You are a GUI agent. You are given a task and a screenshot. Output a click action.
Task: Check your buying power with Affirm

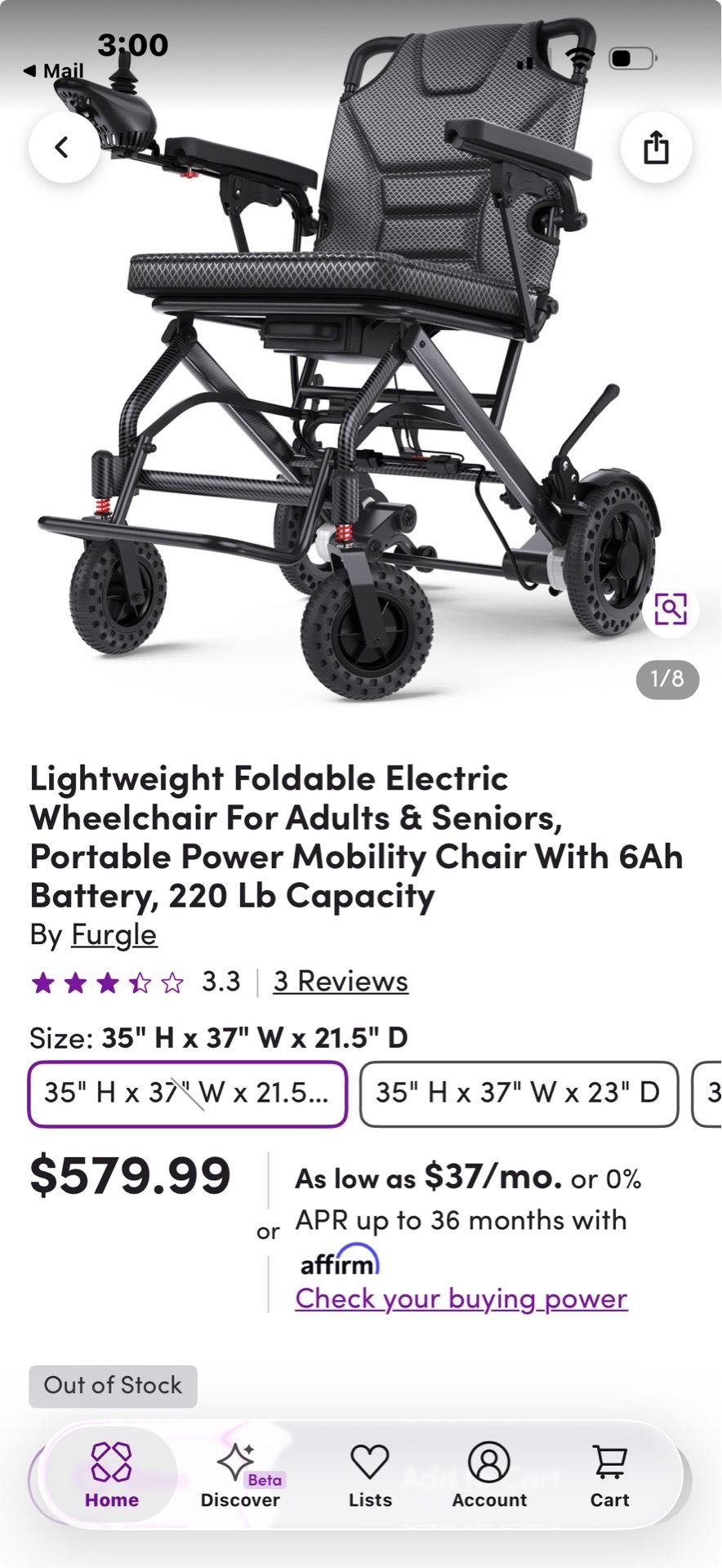461,1298
